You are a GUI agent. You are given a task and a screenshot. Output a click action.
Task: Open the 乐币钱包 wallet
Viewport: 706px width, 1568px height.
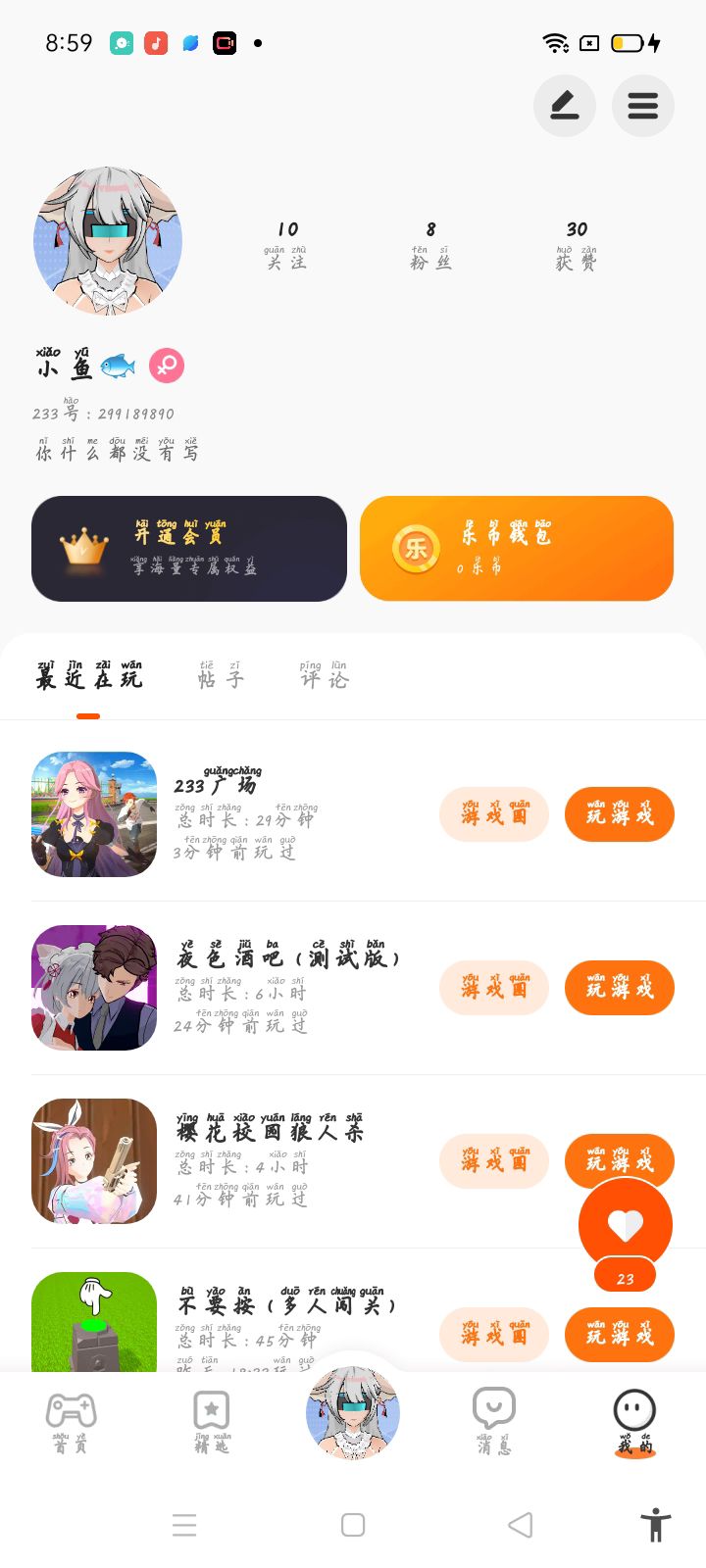516,549
